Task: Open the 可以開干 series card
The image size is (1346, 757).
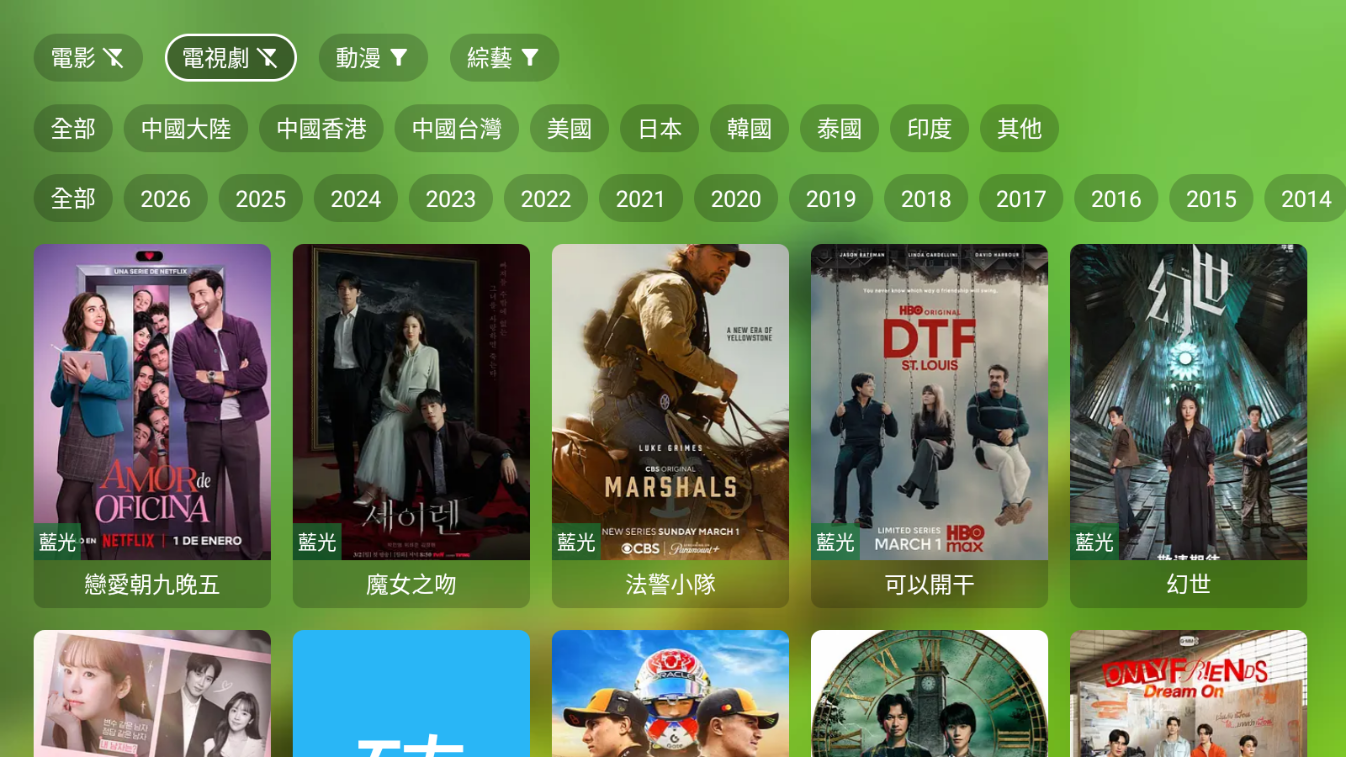Action: 929,425
